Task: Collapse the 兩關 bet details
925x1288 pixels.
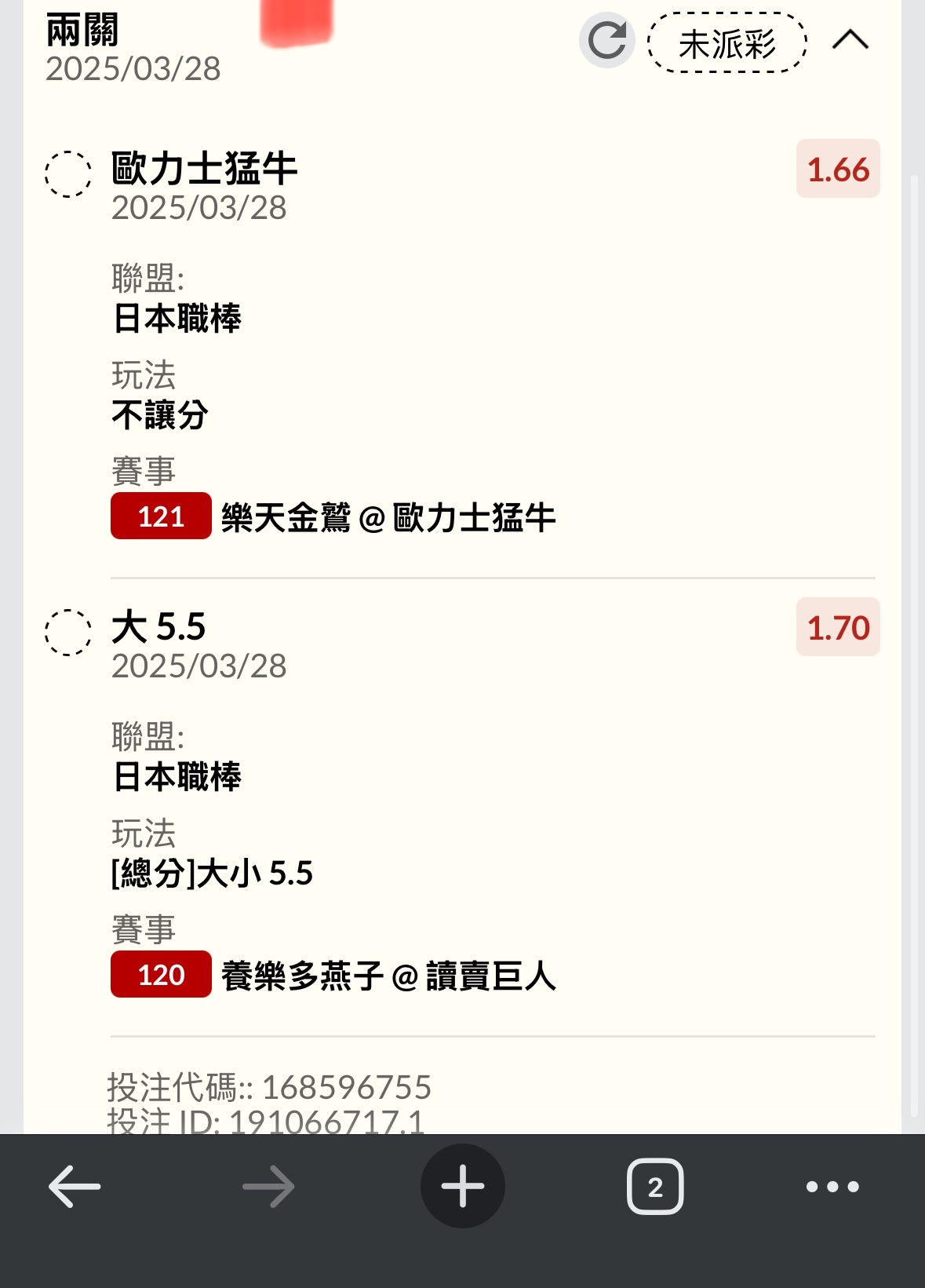Action: (x=850, y=40)
